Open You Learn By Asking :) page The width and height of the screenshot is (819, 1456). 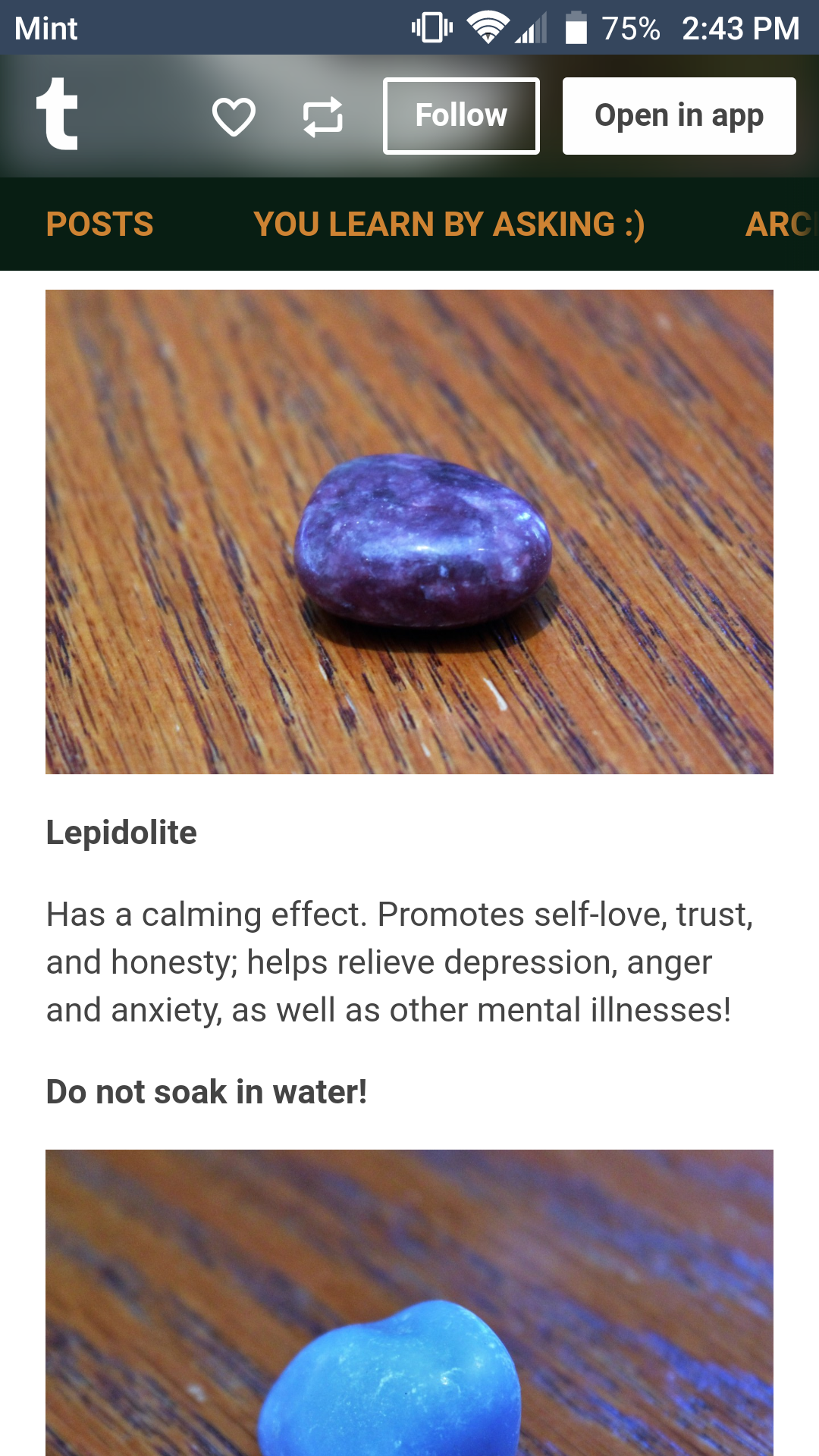[449, 224]
